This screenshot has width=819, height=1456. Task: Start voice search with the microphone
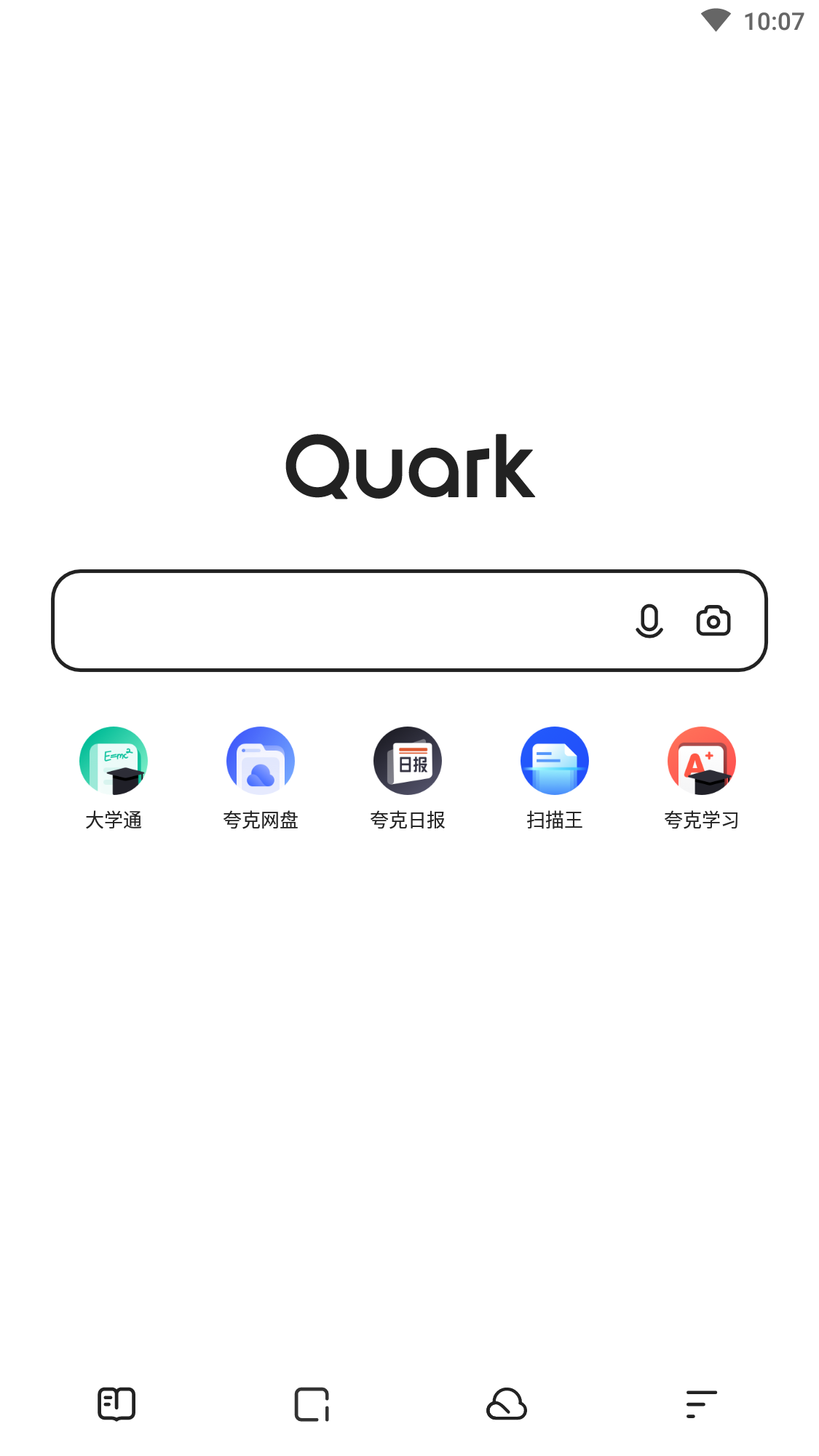649,621
